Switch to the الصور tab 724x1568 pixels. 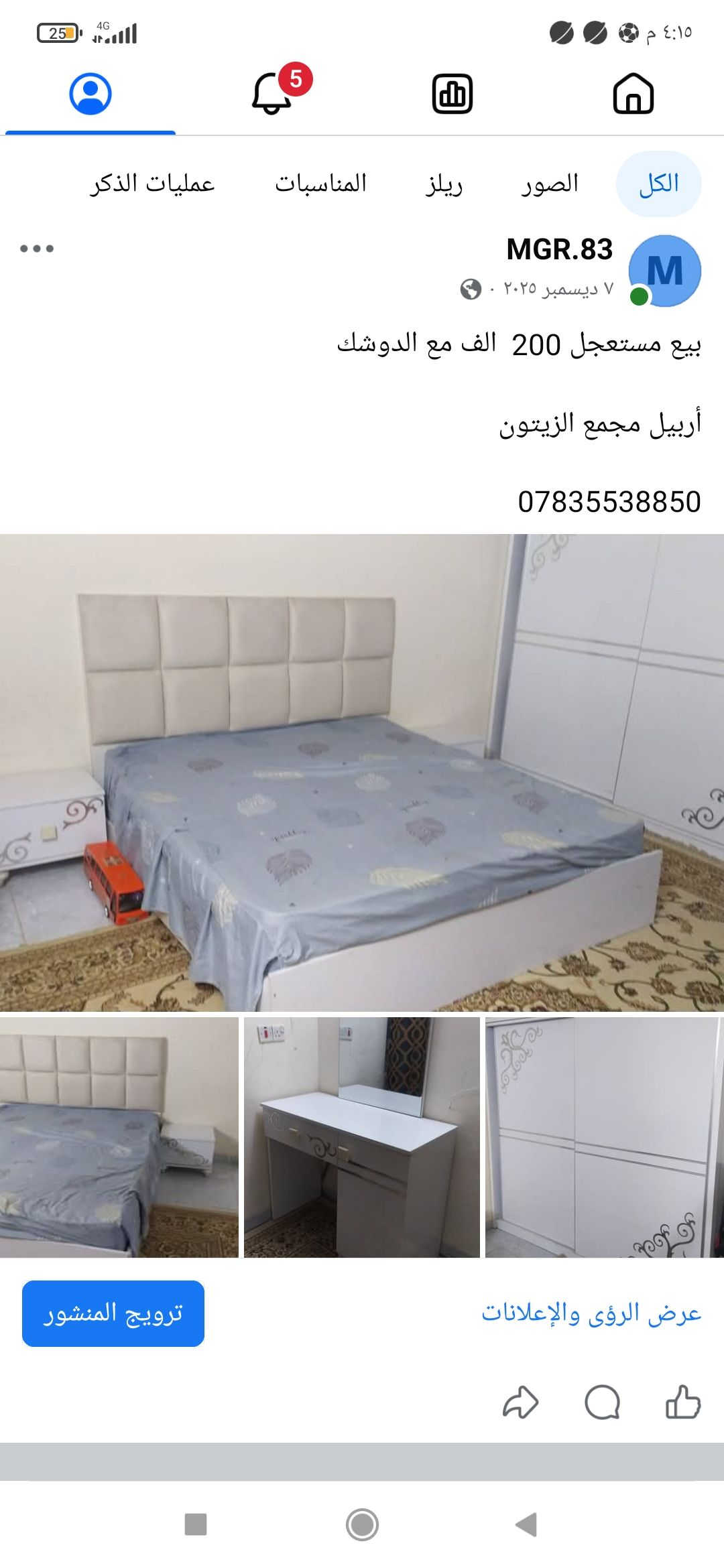point(550,184)
